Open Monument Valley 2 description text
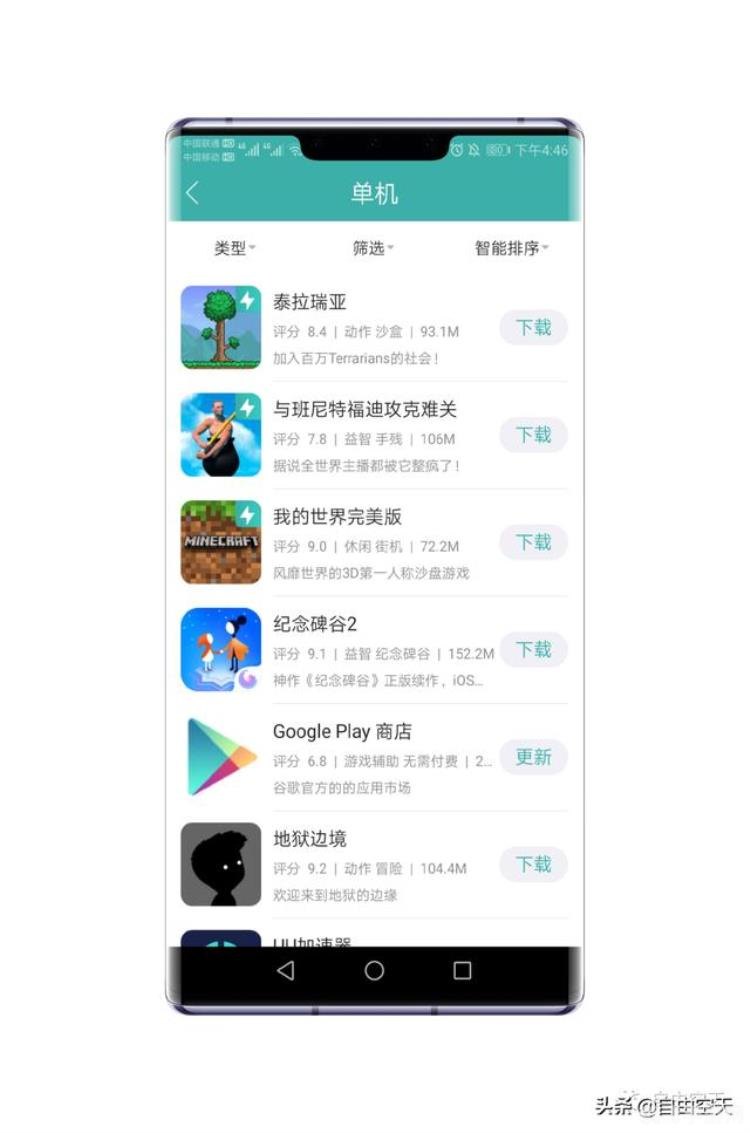The width and height of the screenshot is (750, 1133). point(375,679)
